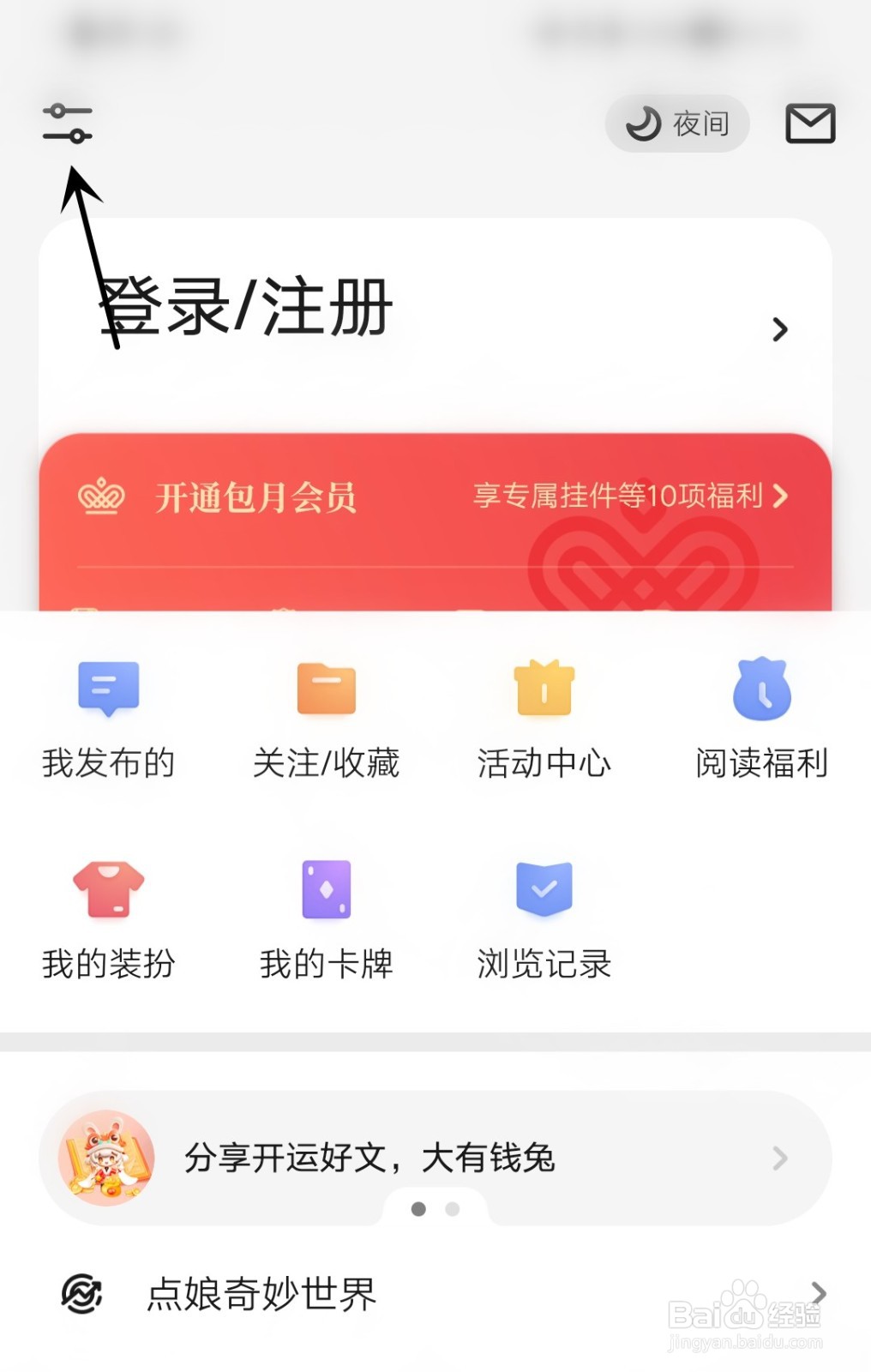The width and height of the screenshot is (871, 1372).
Task: Open the 我的卡牌 card icon
Action: [x=327, y=892]
